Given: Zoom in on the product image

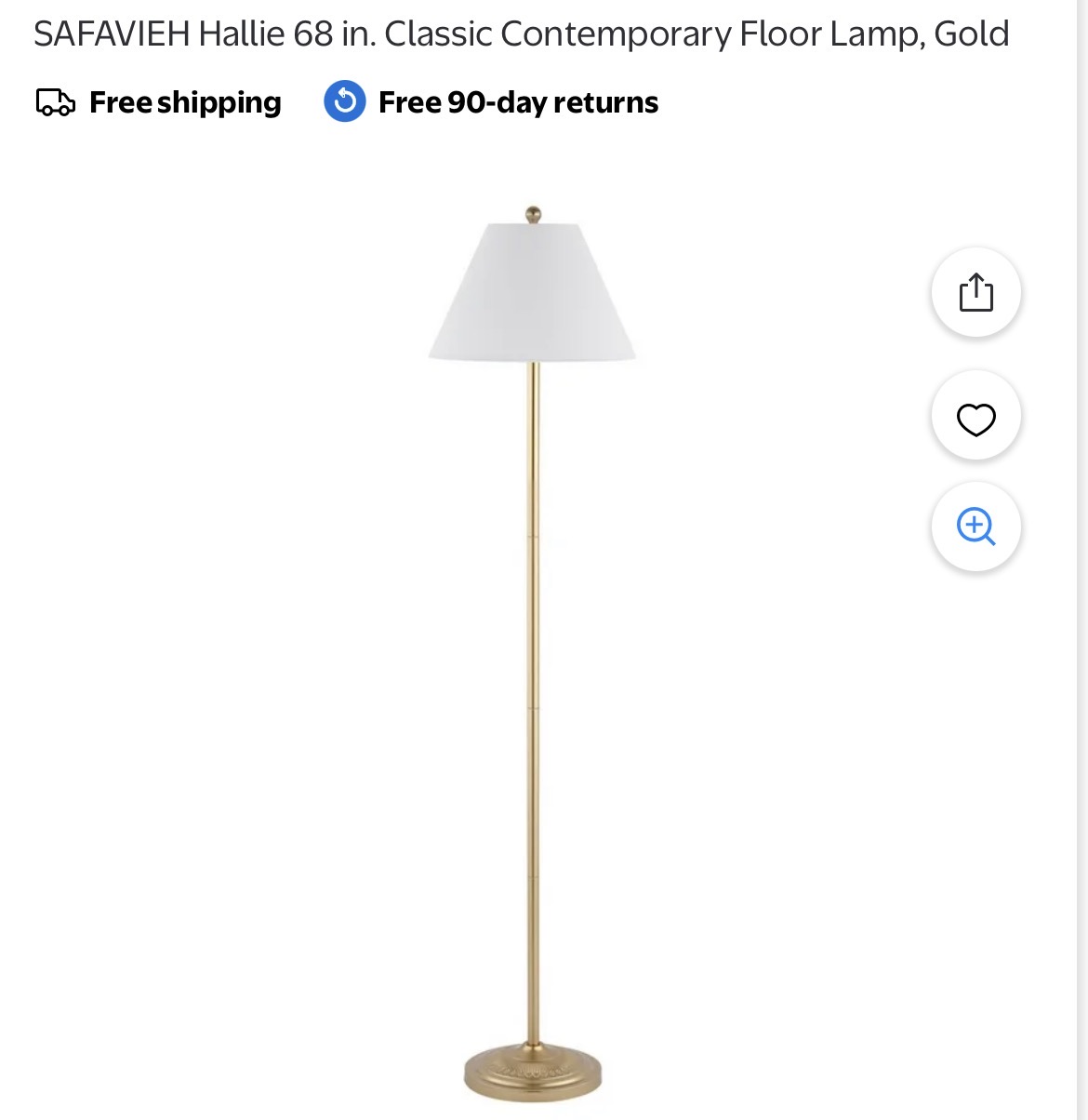Looking at the screenshot, I should tap(976, 527).
